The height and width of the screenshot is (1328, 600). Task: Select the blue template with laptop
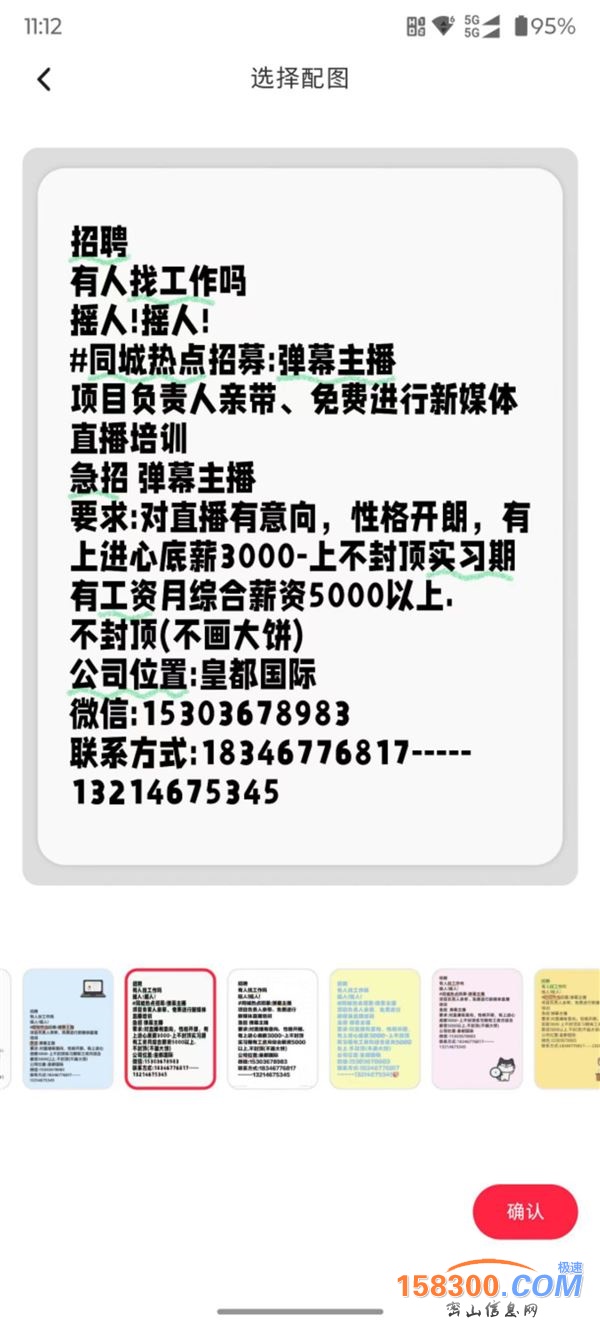click(x=68, y=1028)
